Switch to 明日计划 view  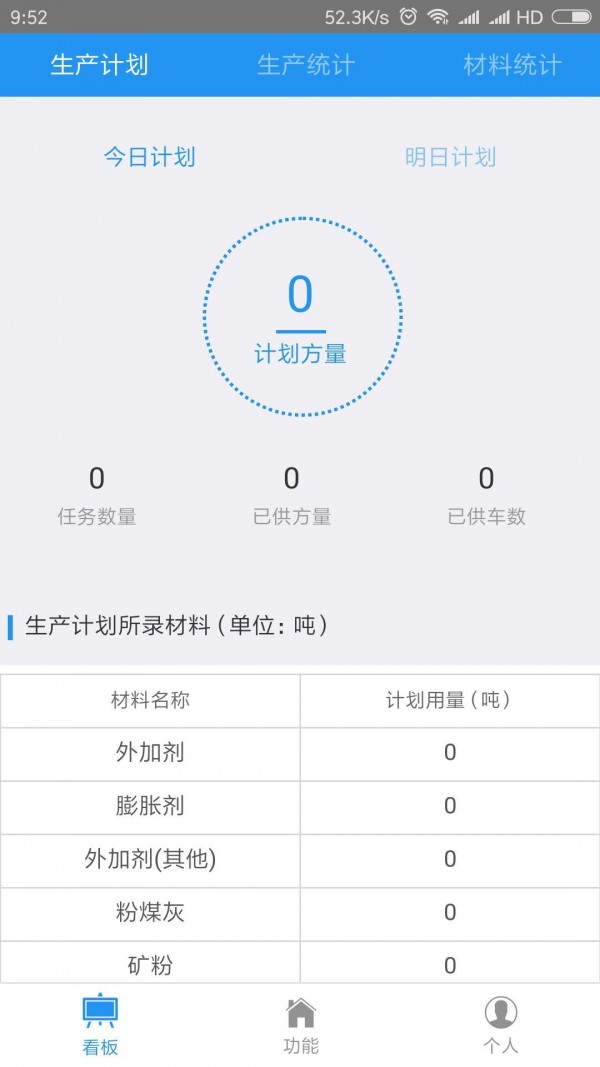450,157
